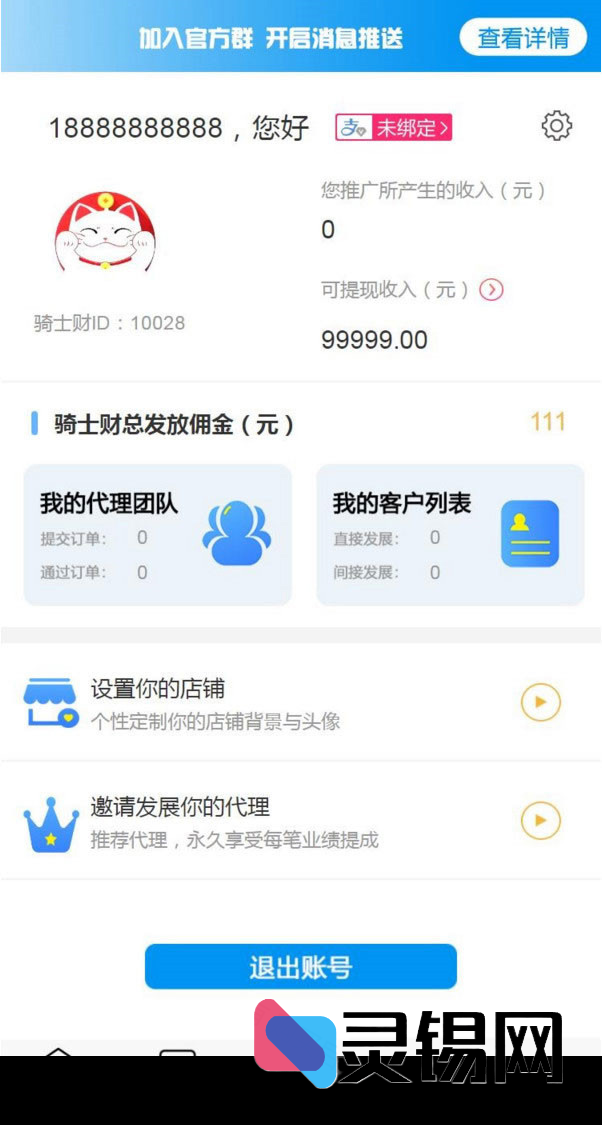Open the 我的代理团队 card

(158, 534)
